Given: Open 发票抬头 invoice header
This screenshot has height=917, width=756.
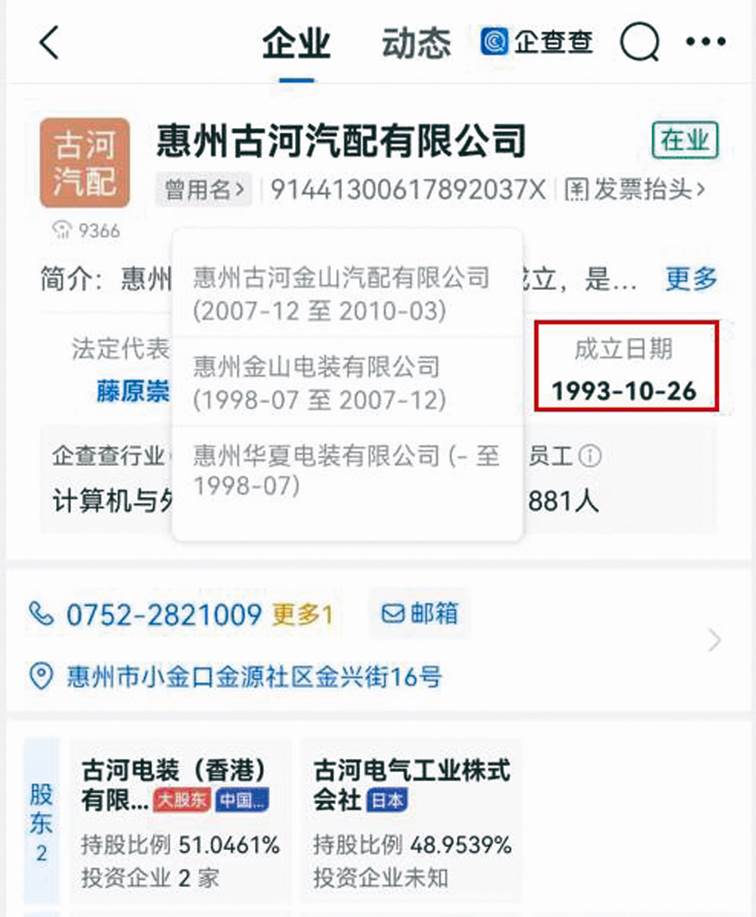Looking at the screenshot, I should coord(635,189).
